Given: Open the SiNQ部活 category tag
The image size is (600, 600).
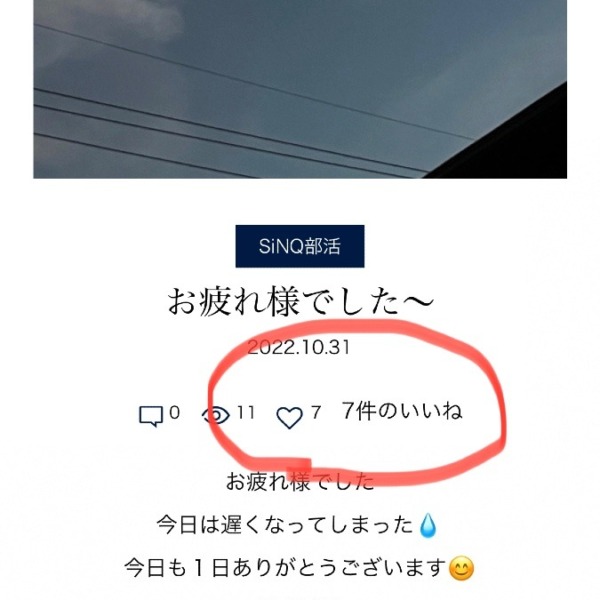Looking at the screenshot, I should click(x=299, y=246).
